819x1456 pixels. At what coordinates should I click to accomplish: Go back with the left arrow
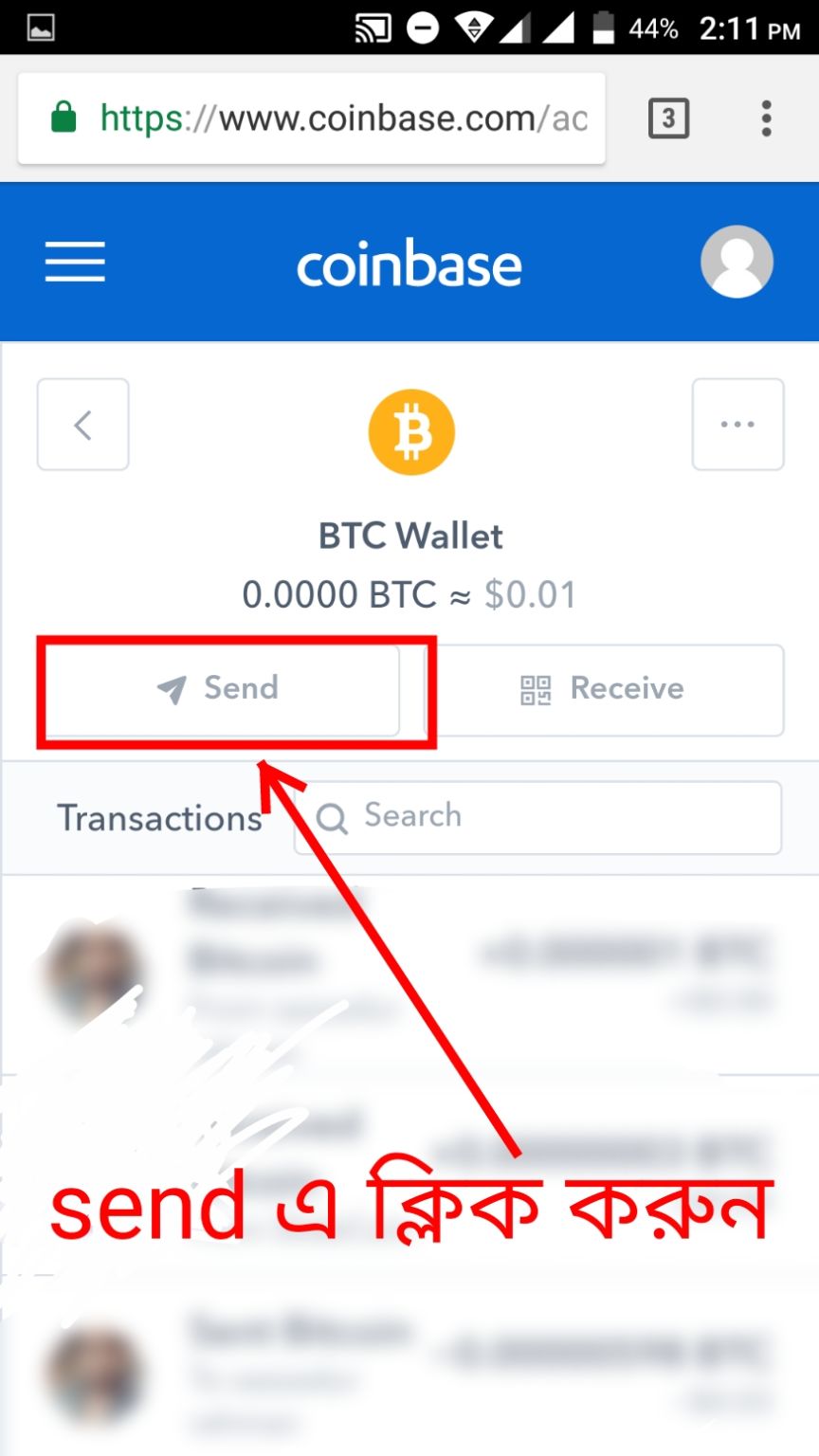tap(83, 425)
